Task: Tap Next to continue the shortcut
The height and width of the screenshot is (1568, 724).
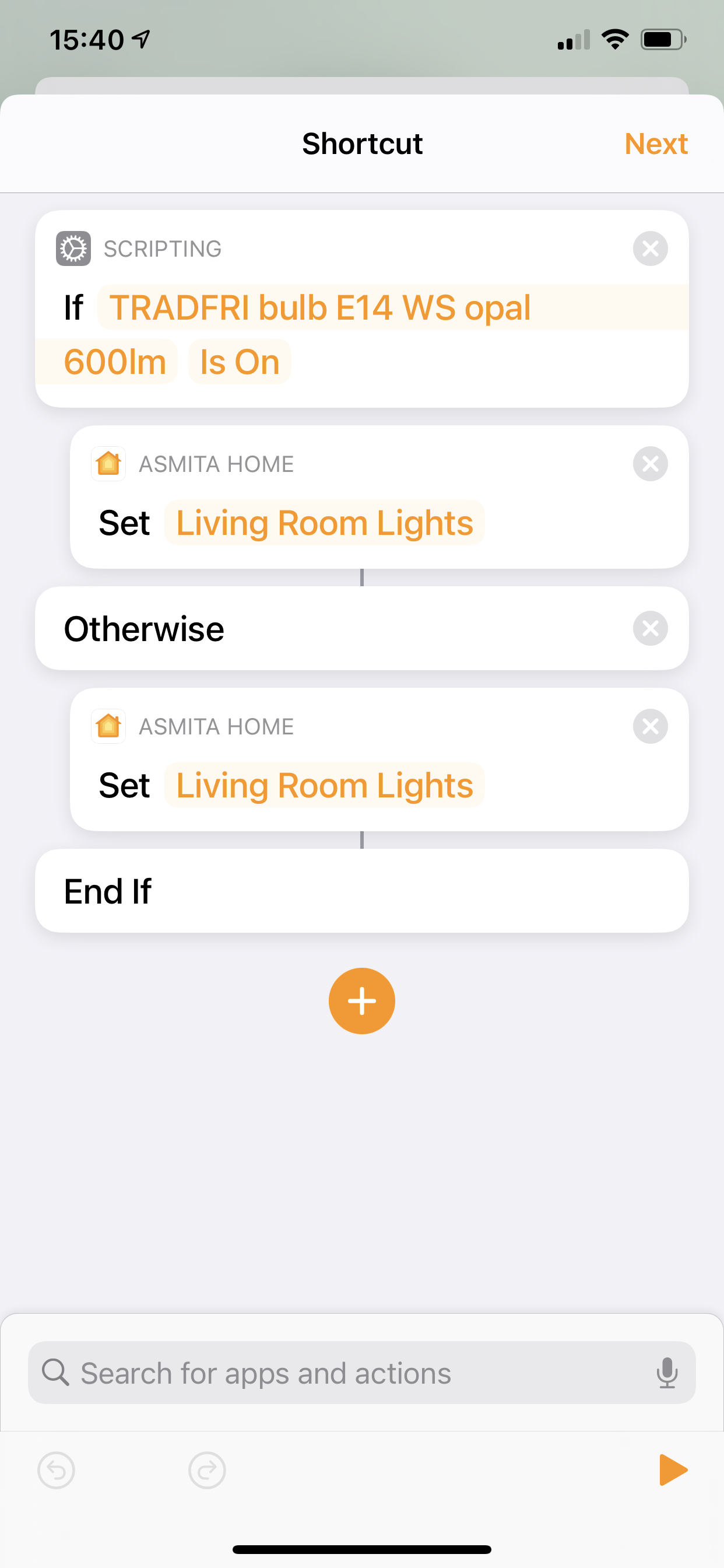Action: point(656,144)
